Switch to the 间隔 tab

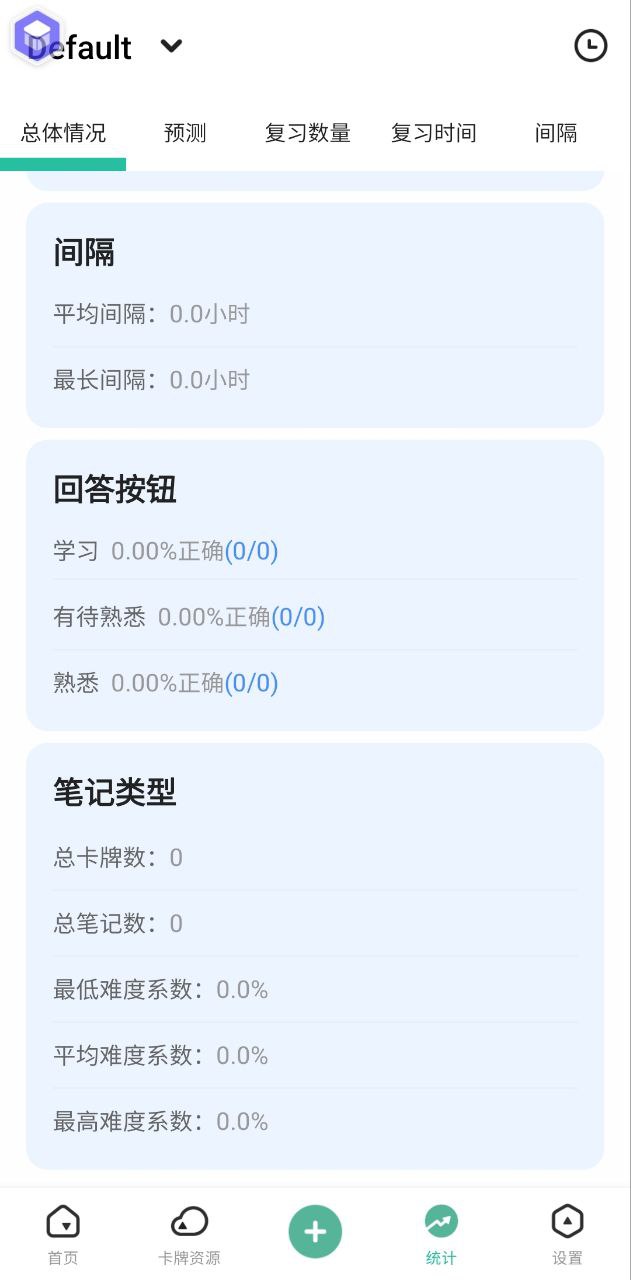pyautogui.click(x=556, y=133)
